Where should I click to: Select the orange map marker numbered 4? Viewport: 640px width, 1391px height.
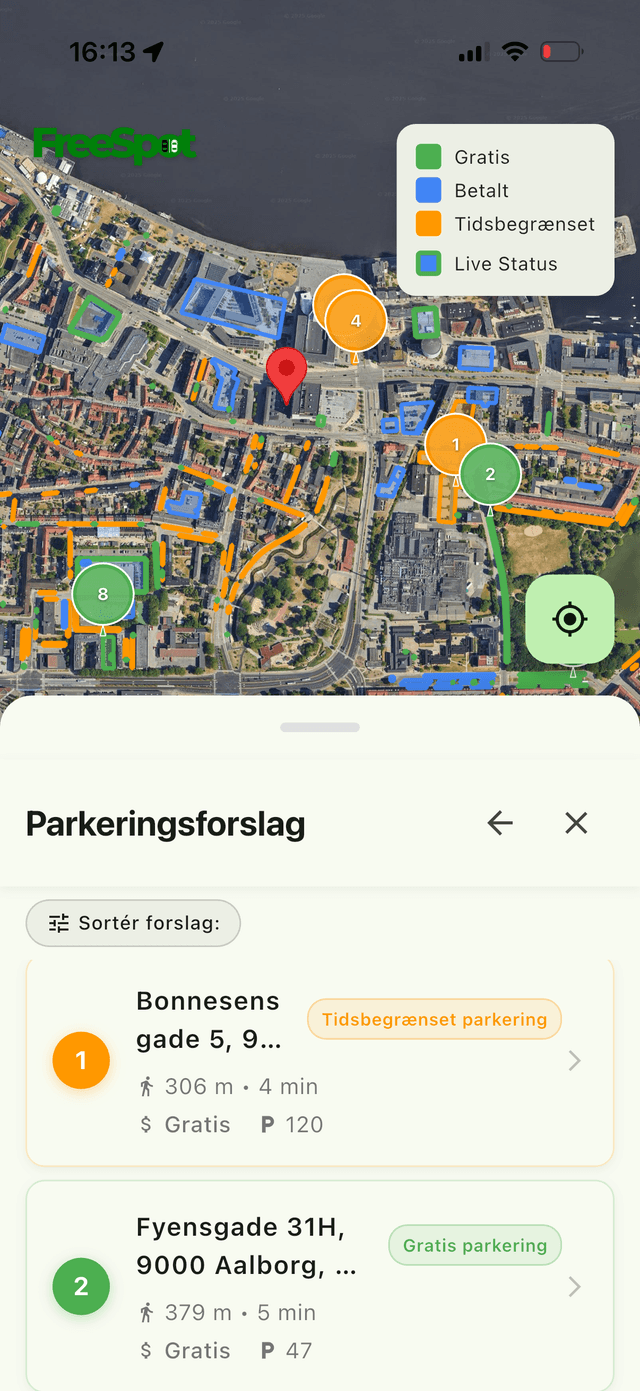357,321
